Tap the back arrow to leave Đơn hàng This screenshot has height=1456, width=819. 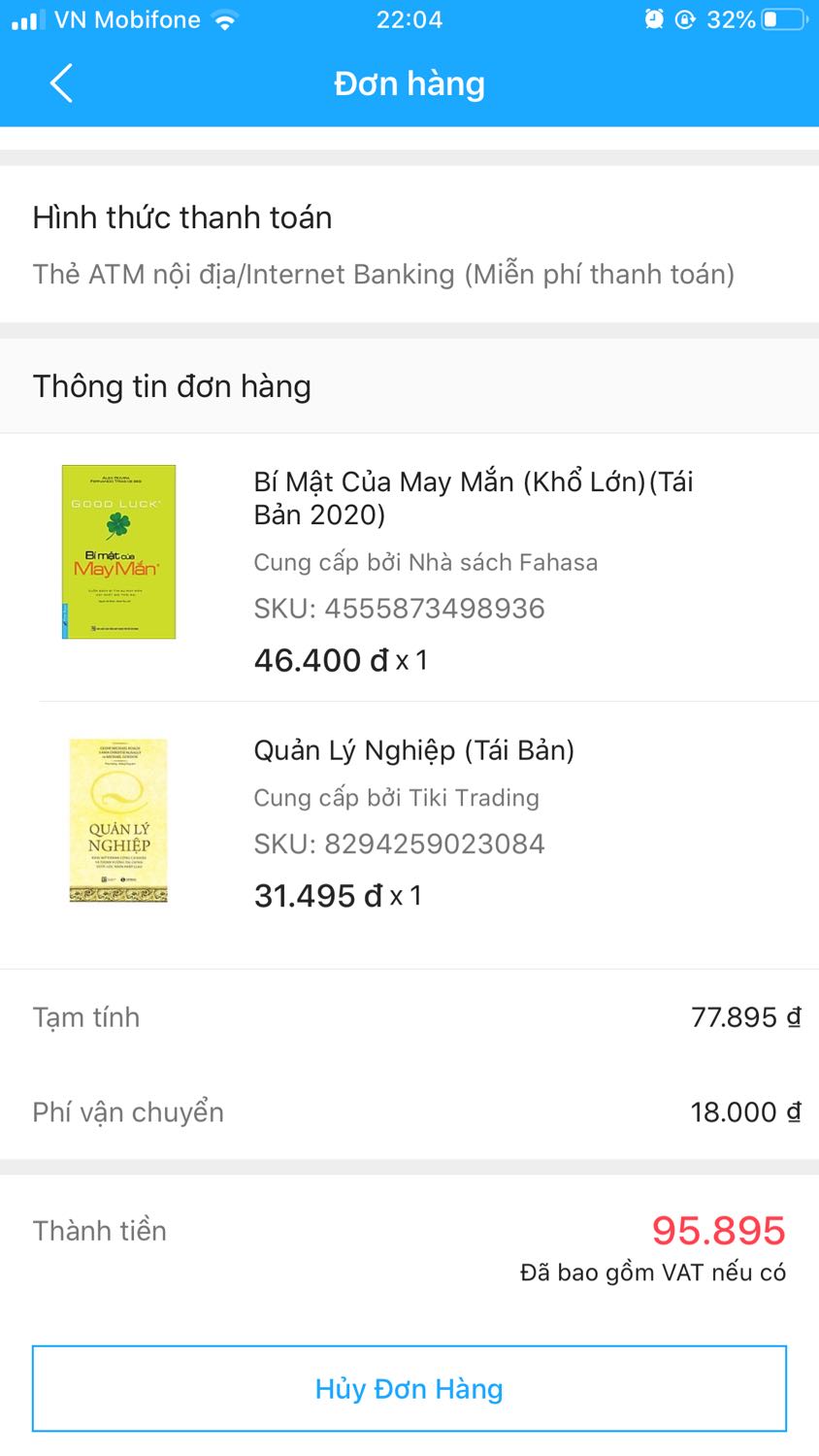point(61,83)
